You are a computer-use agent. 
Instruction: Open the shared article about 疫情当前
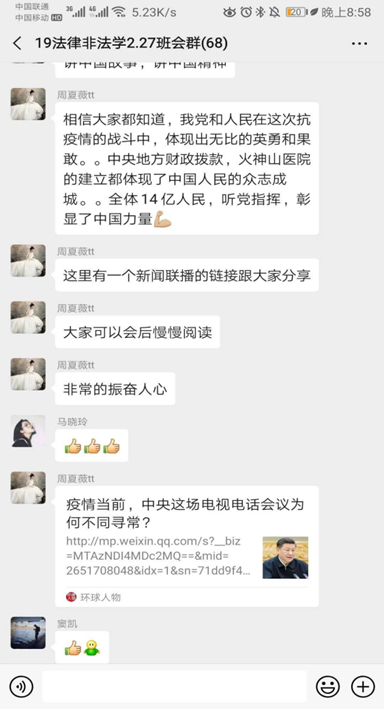point(187,546)
